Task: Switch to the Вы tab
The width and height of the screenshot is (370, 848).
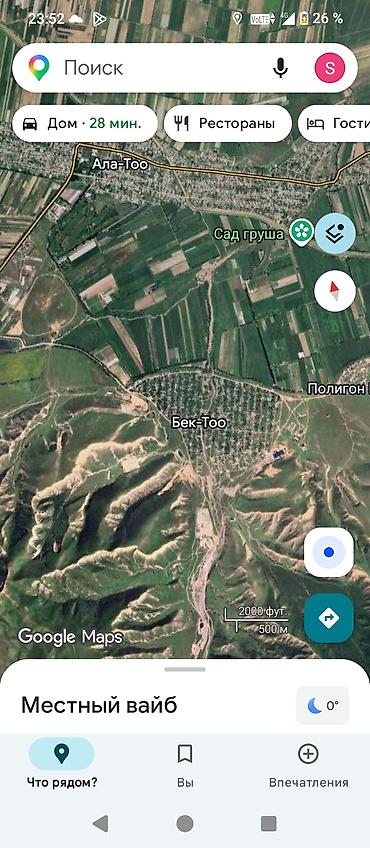Action: [185, 765]
